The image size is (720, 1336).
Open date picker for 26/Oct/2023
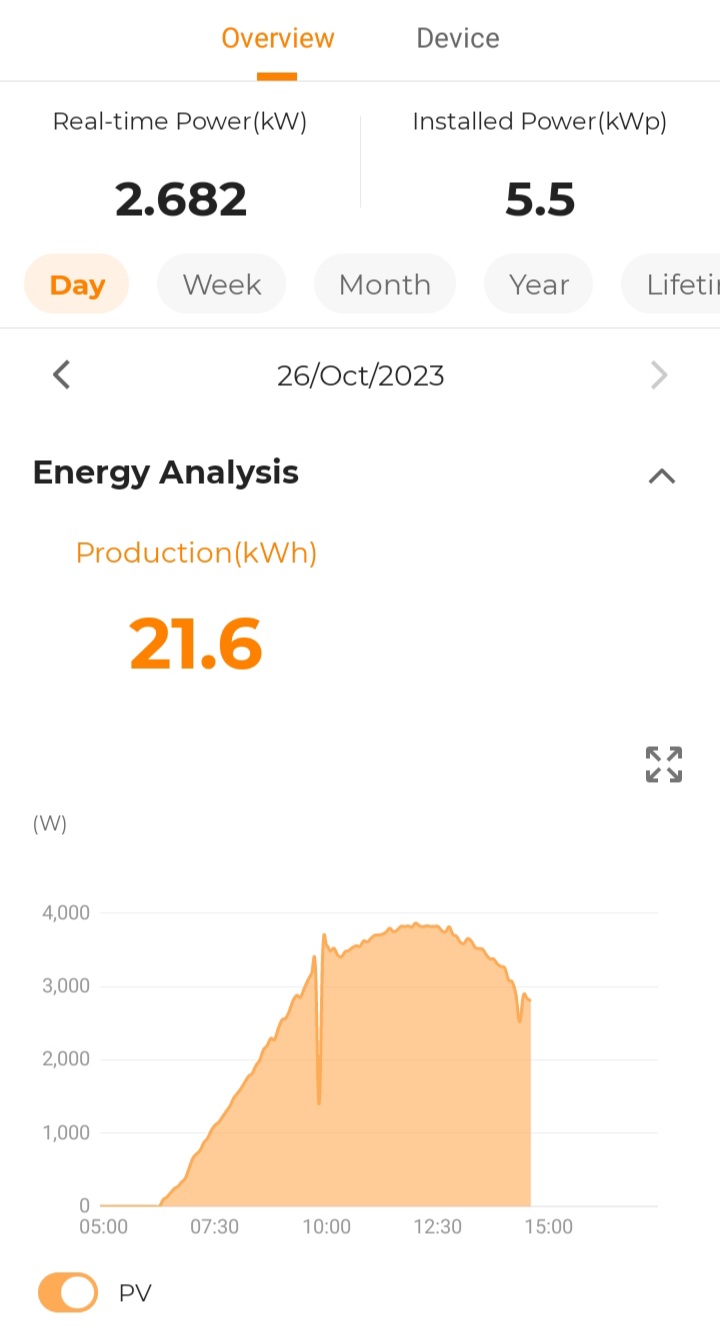tap(360, 376)
